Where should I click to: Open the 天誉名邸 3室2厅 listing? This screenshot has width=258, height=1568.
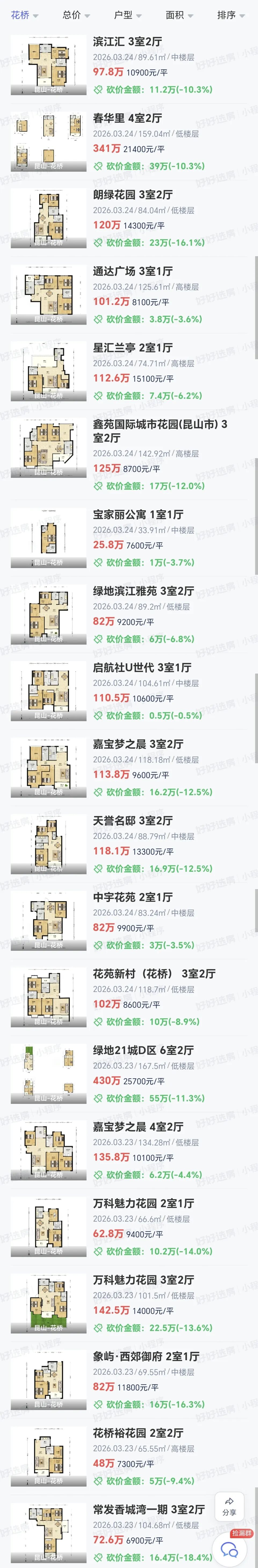133,821
